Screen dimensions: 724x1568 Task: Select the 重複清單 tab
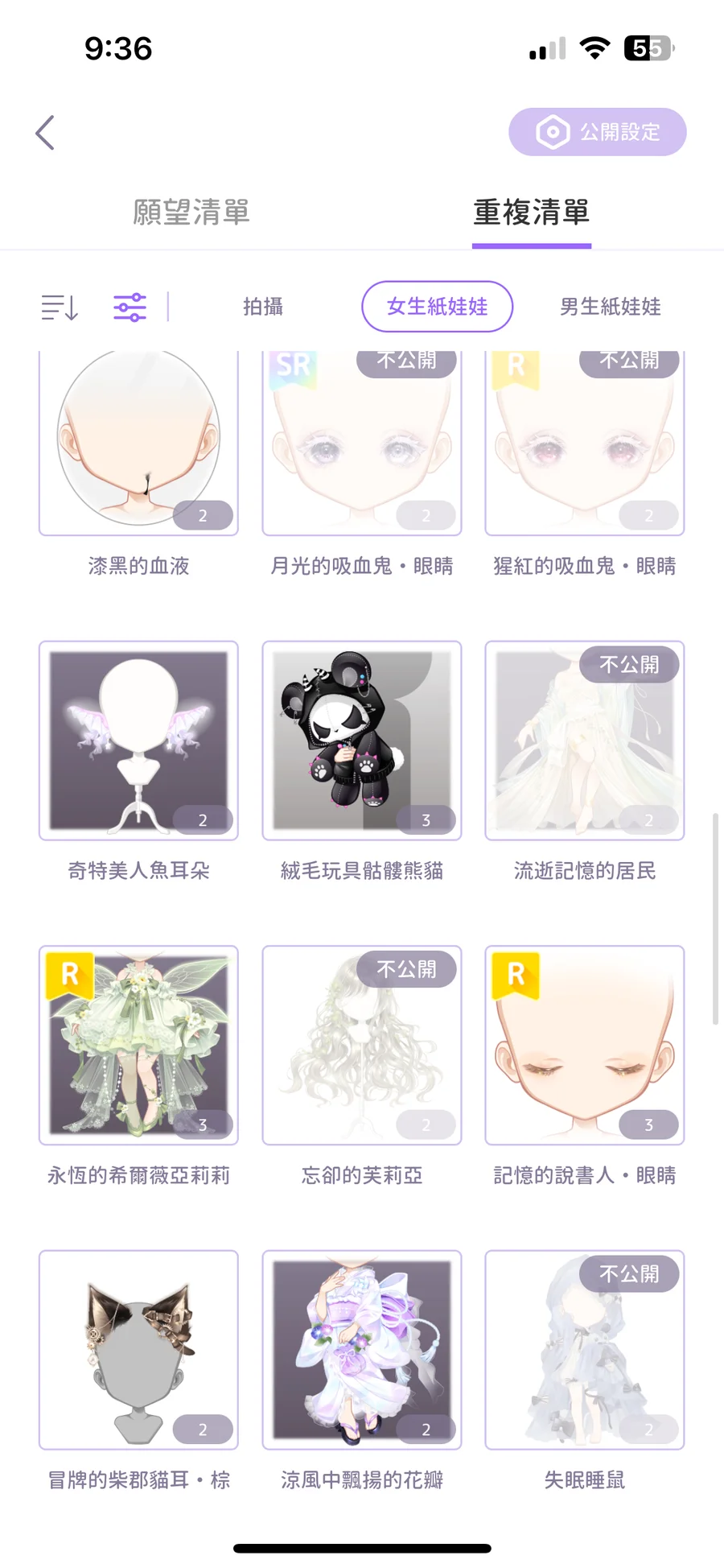531,213
